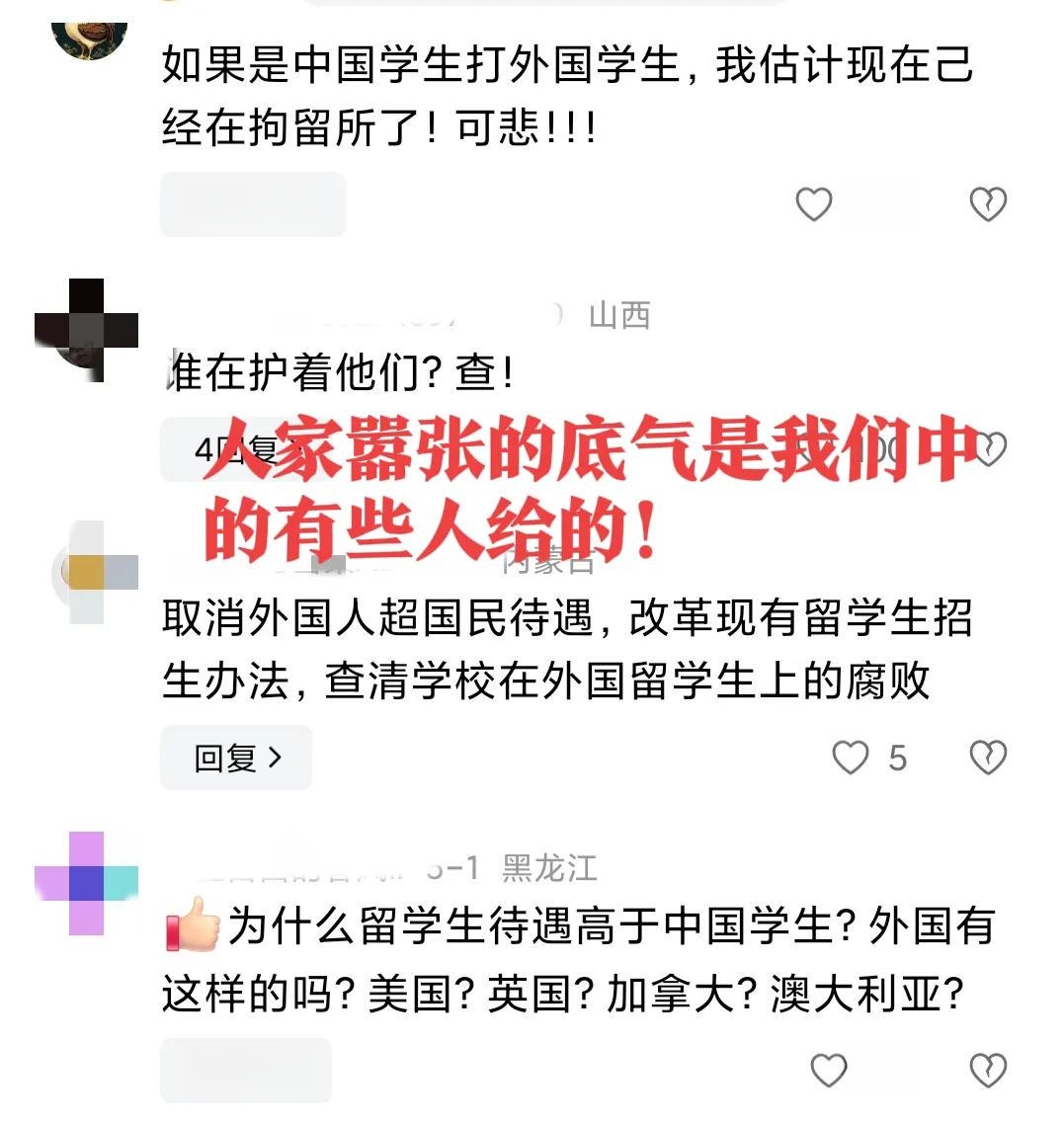Dislike the comment asking 美国?英国?加拿大?
This screenshot has height=1123, width=1064.
[987, 1070]
